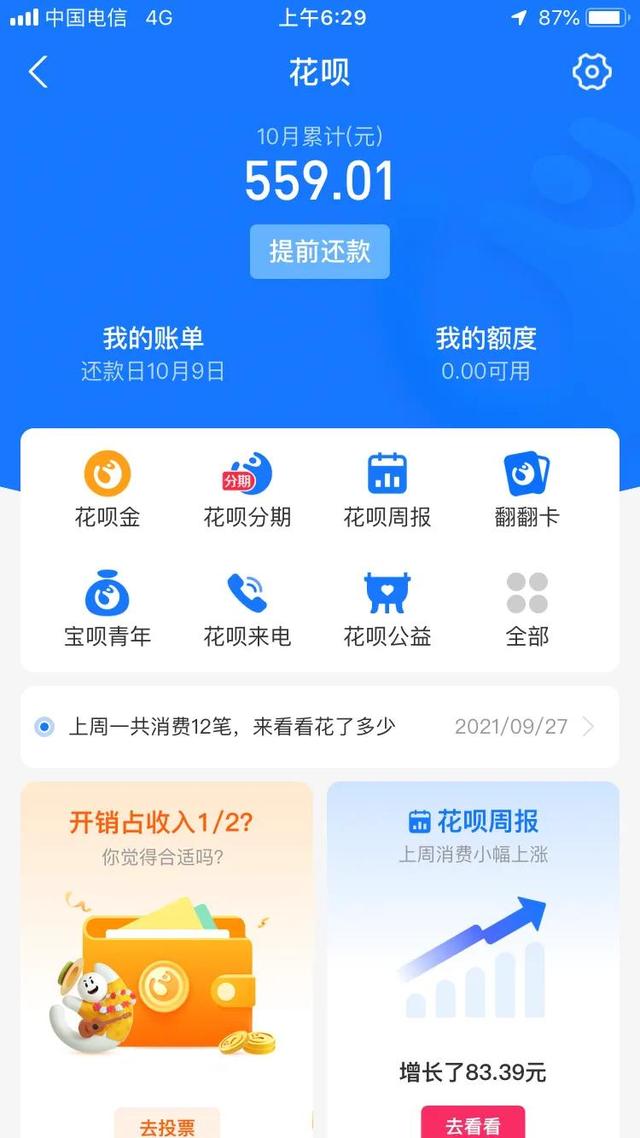Open 宝呗青年
This screenshot has height=1138, width=640.
(x=107, y=608)
